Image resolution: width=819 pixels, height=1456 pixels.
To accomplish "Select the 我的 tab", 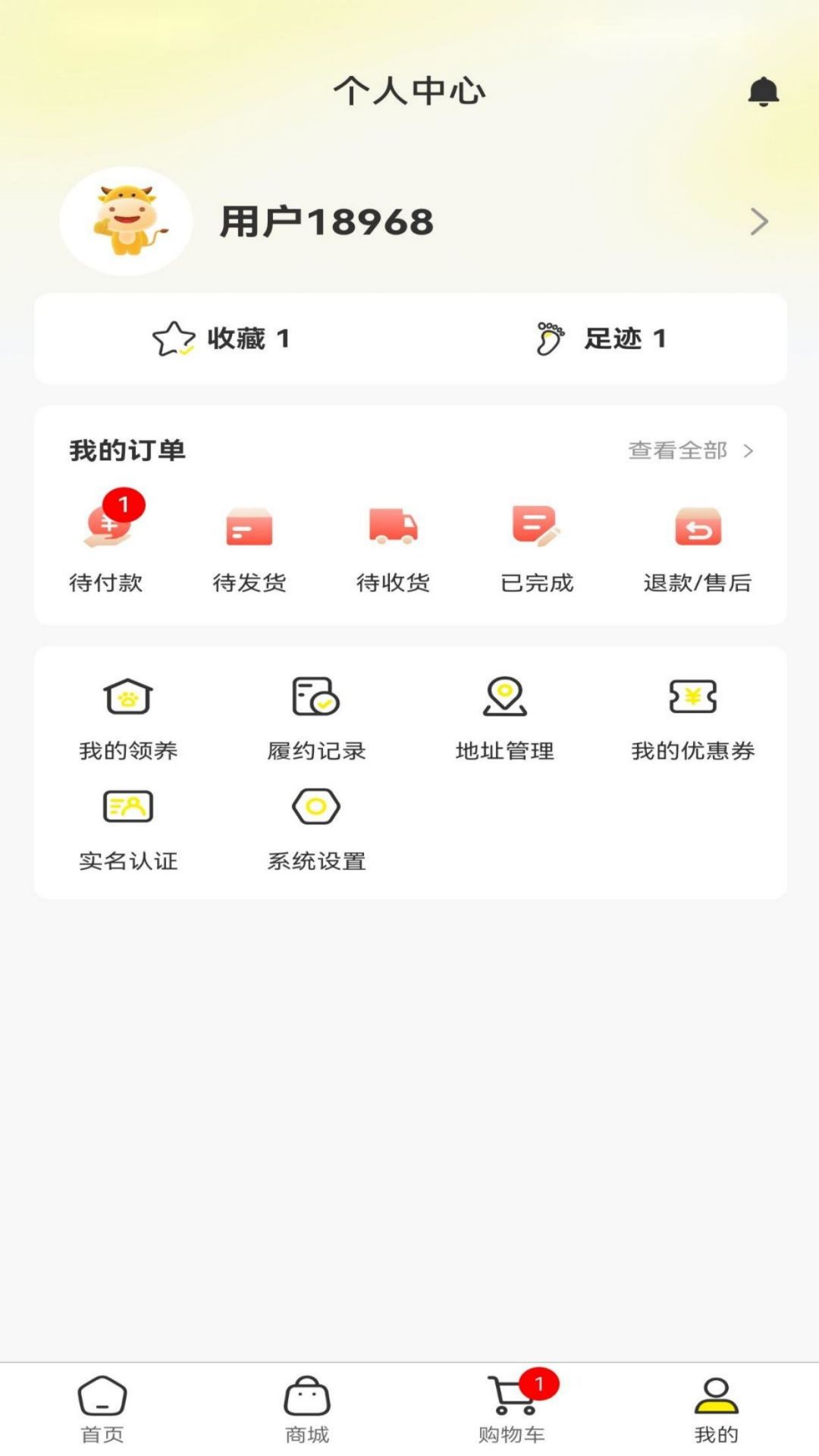I will tap(717, 1409).
